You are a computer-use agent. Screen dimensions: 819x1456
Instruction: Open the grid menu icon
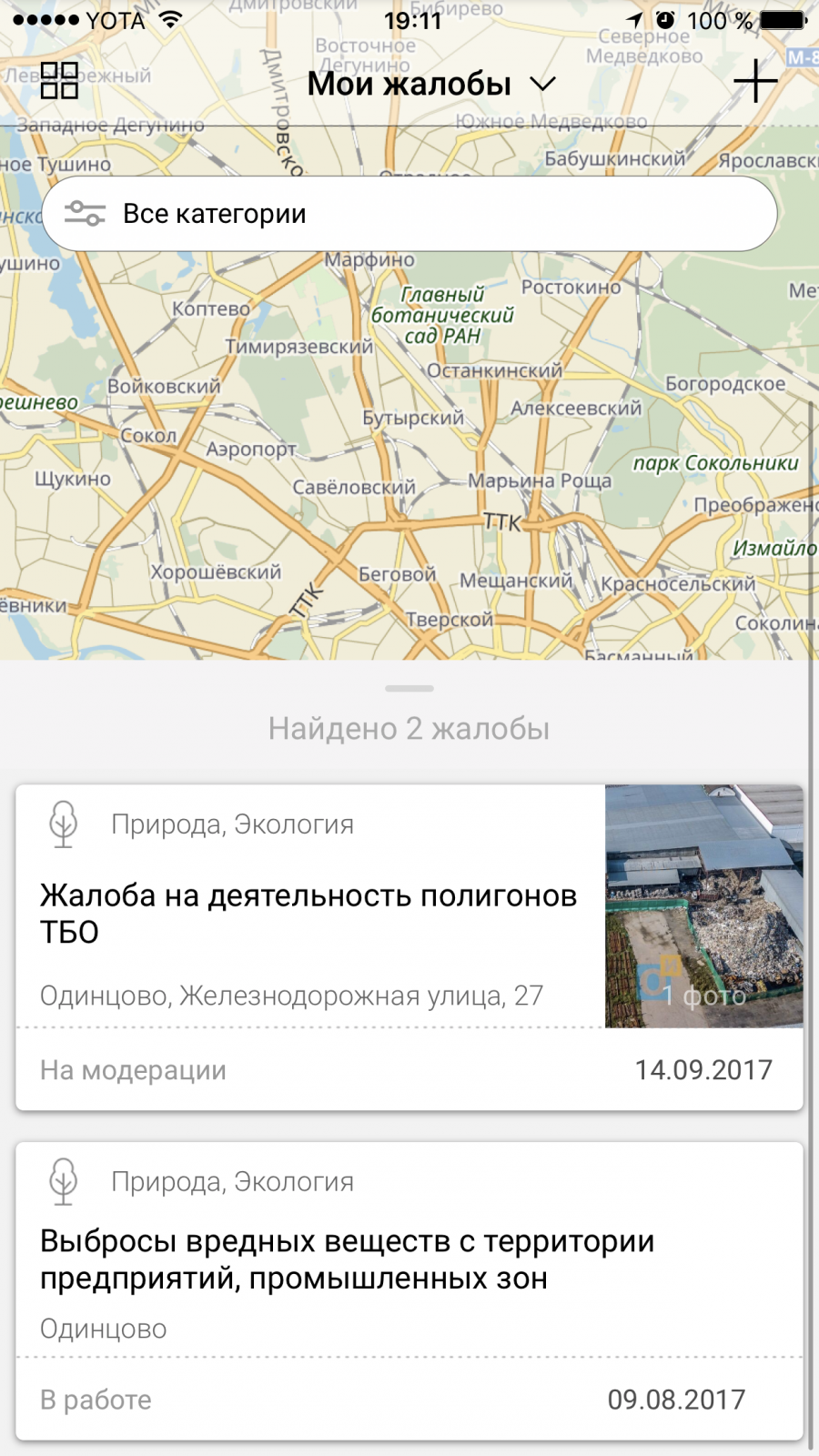point(59,80)
